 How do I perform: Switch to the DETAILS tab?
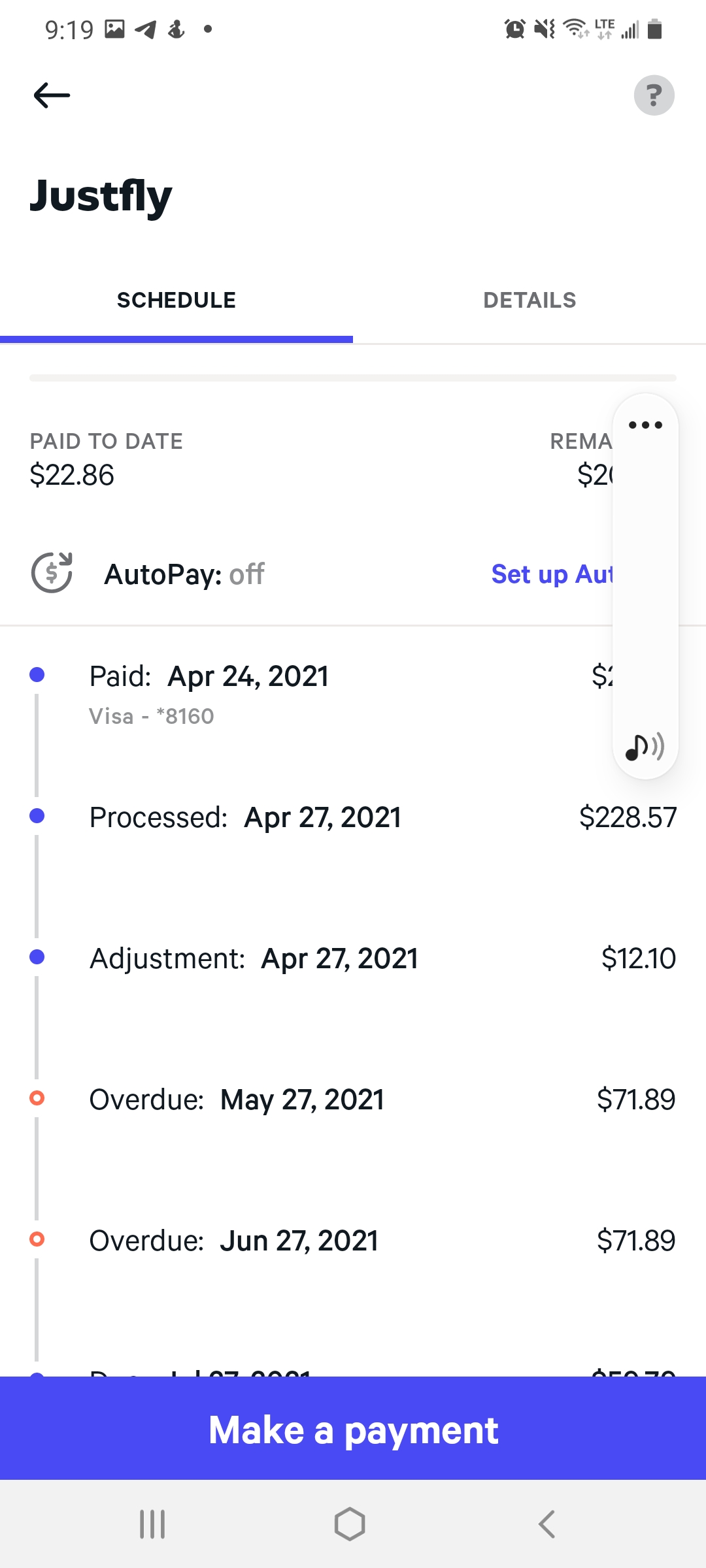pyautogui.click(x=530, y=299)
